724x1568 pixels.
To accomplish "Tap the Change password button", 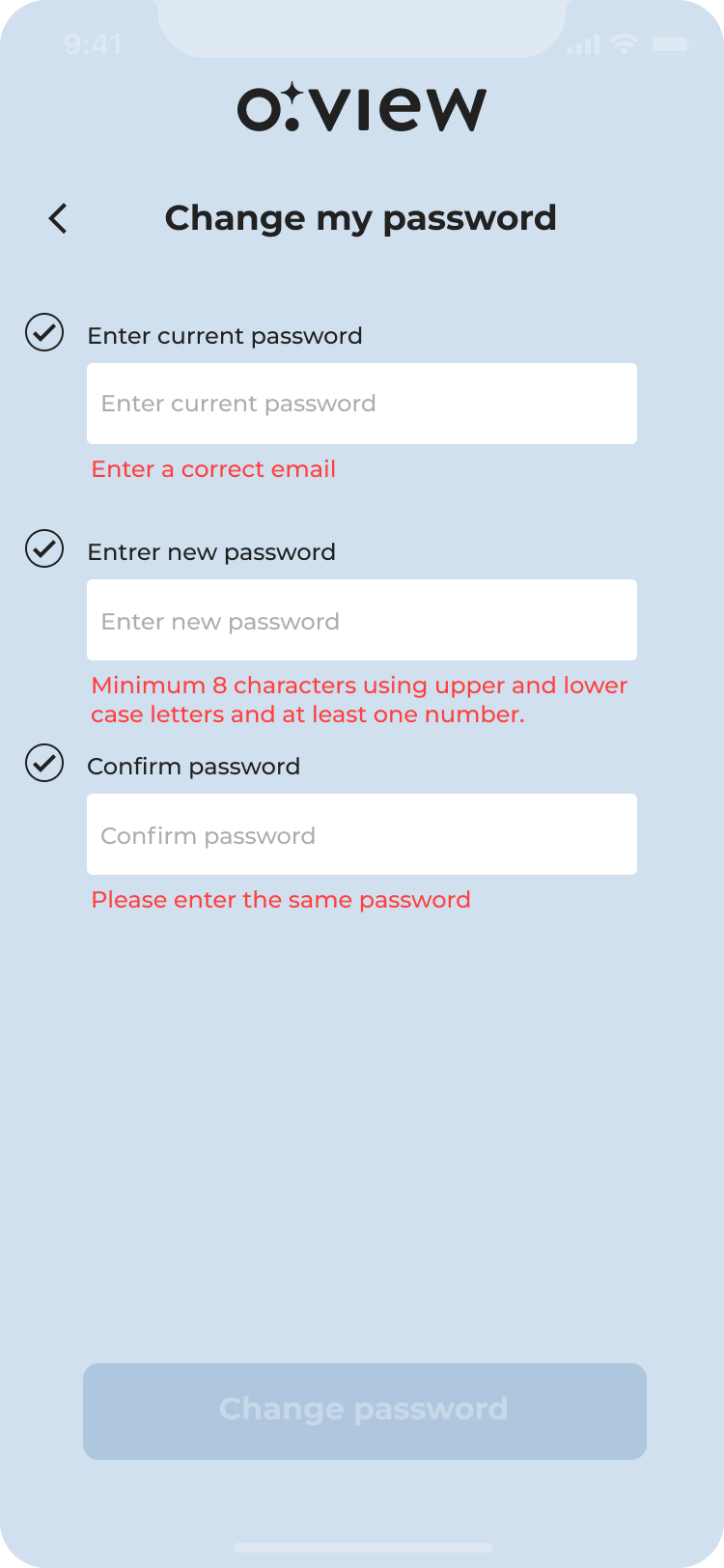I will pyautogui.click(x=364, y=1411).
